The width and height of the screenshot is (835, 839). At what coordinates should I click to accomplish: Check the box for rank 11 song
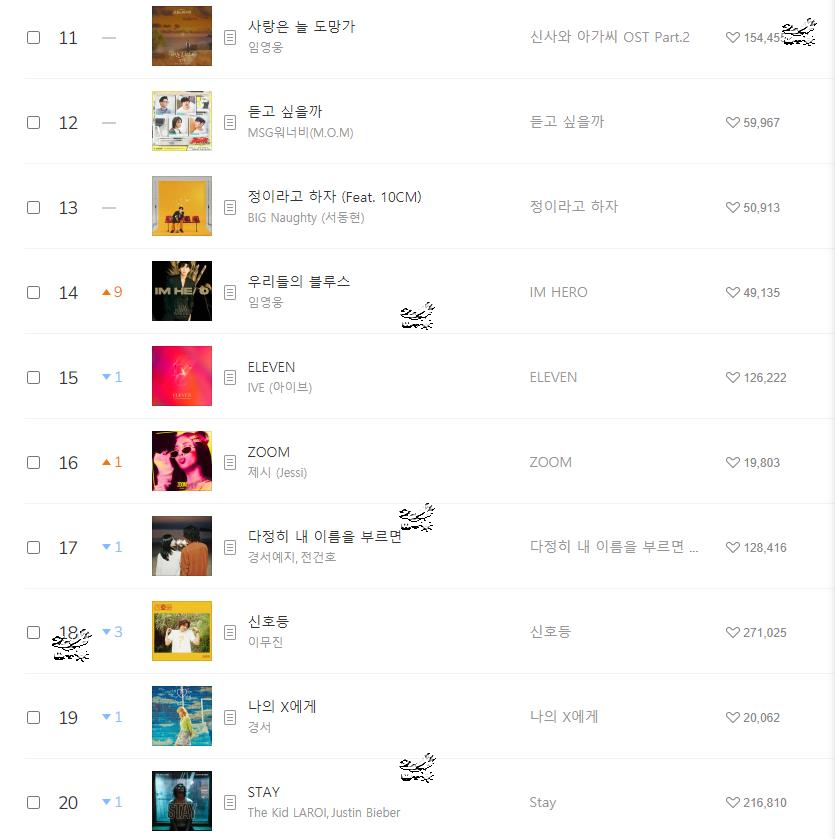(x=33, y=37)
